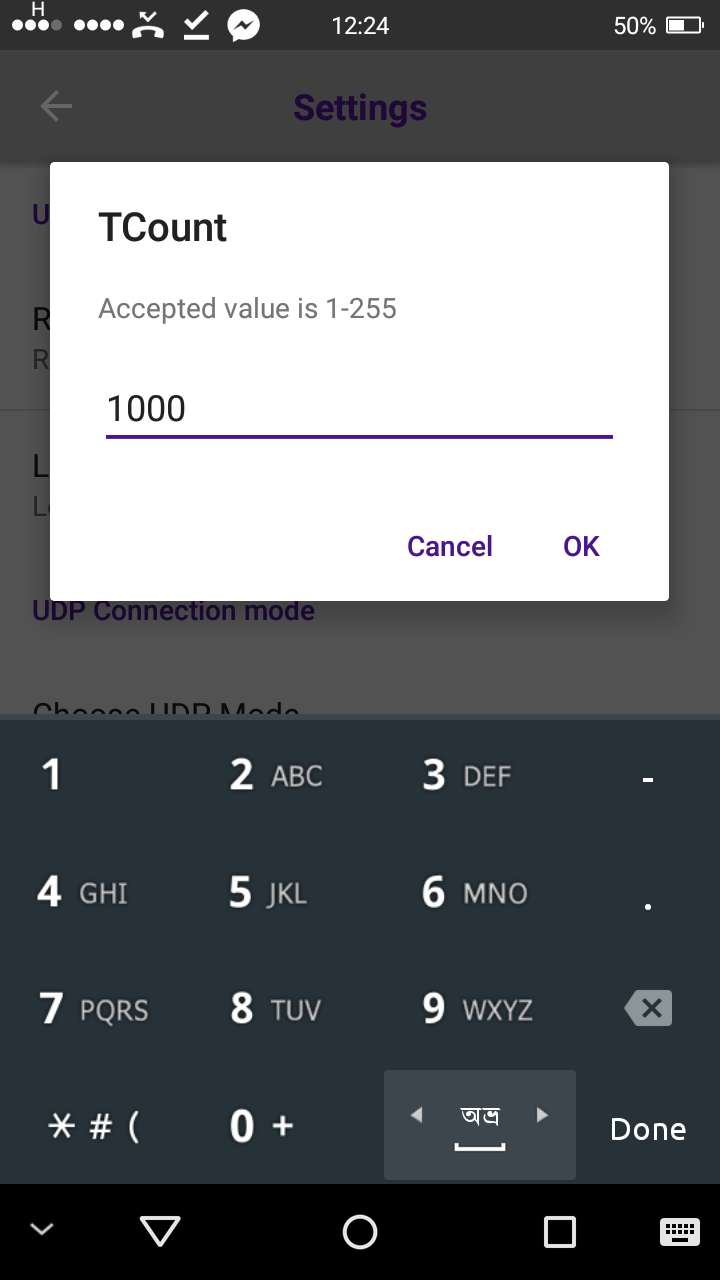This screenshot has width=720, height=1280.
Task: Enter digit 0 using the keypad
Action: [x=260, y=1127]
